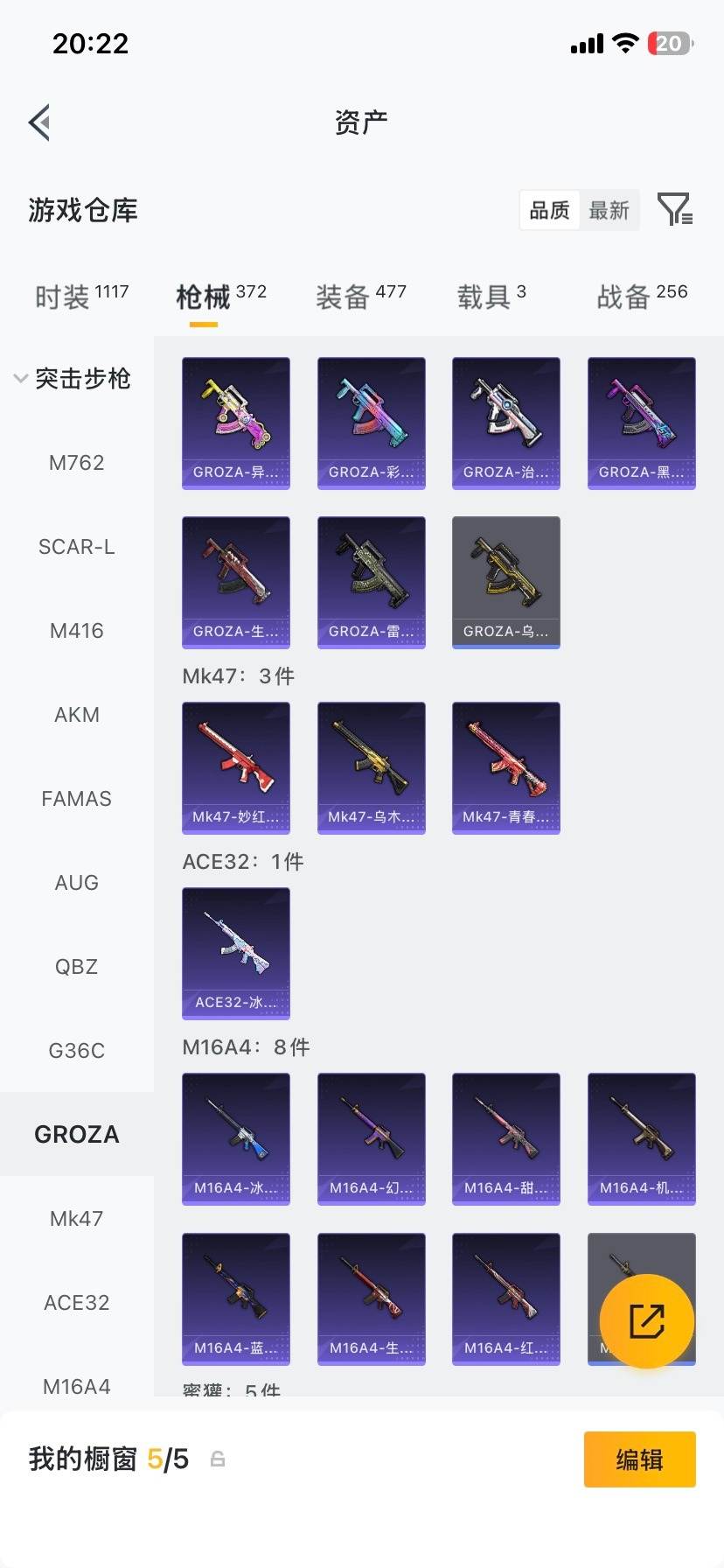Select SCAR-L in the weapon list
The height and width of the screenshot is (1568, 724).
pos(76,547)
